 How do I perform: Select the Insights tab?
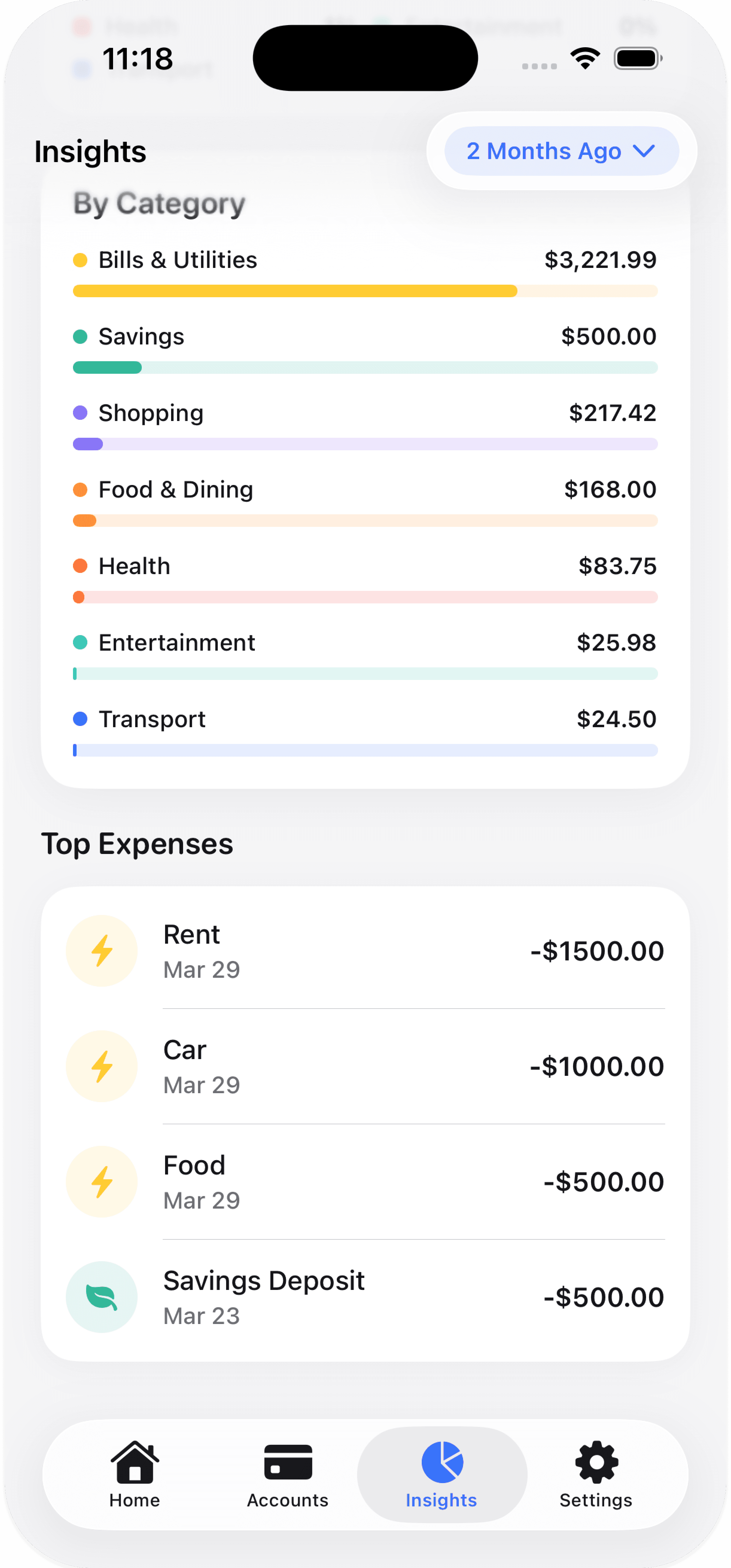click(x=442, y=1474)
